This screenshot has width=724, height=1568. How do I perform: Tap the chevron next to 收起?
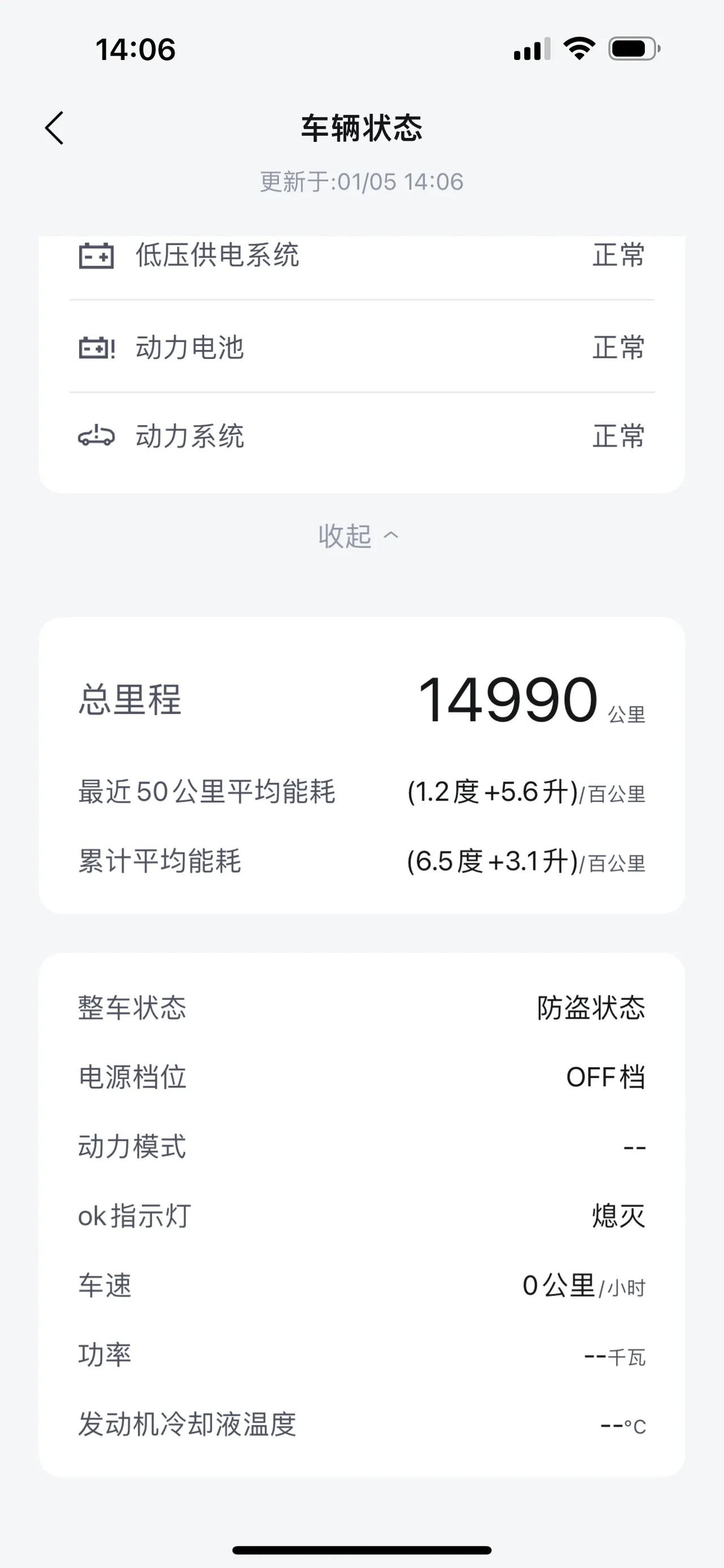393,536
